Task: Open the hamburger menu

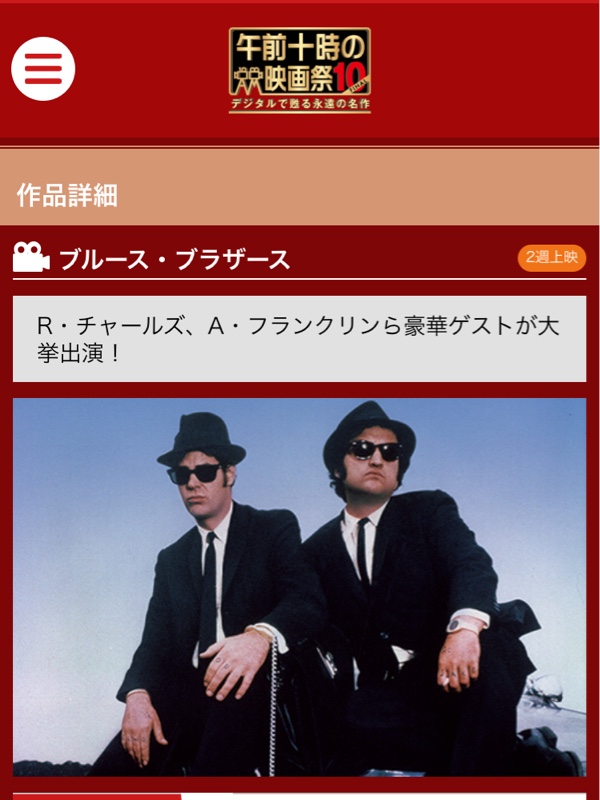Action: pos(43,68)
